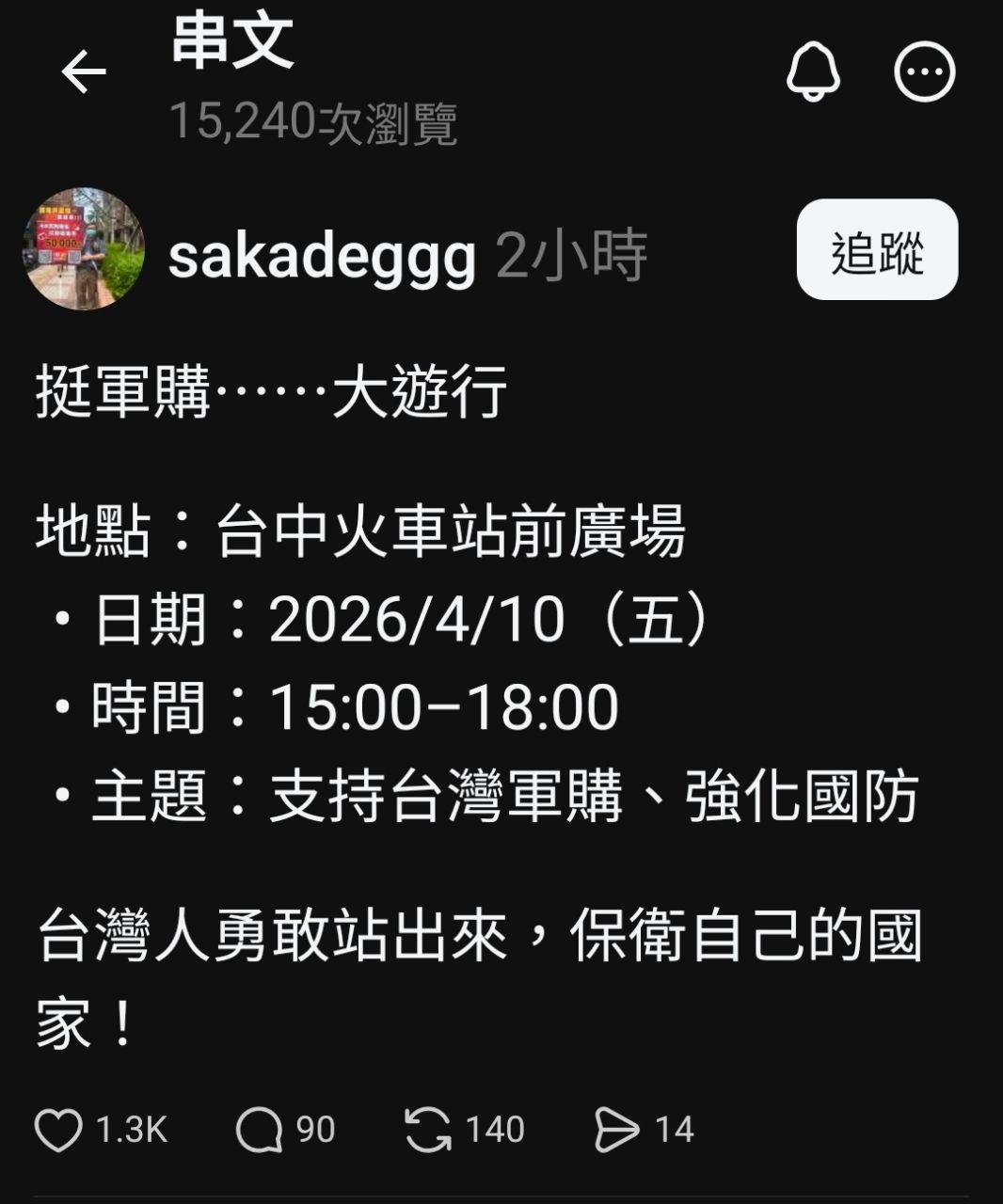The width and height of the screenshot is (1003, 1204).
Task: Repost sakadeggg's thread
Action: coord(428,1130)
